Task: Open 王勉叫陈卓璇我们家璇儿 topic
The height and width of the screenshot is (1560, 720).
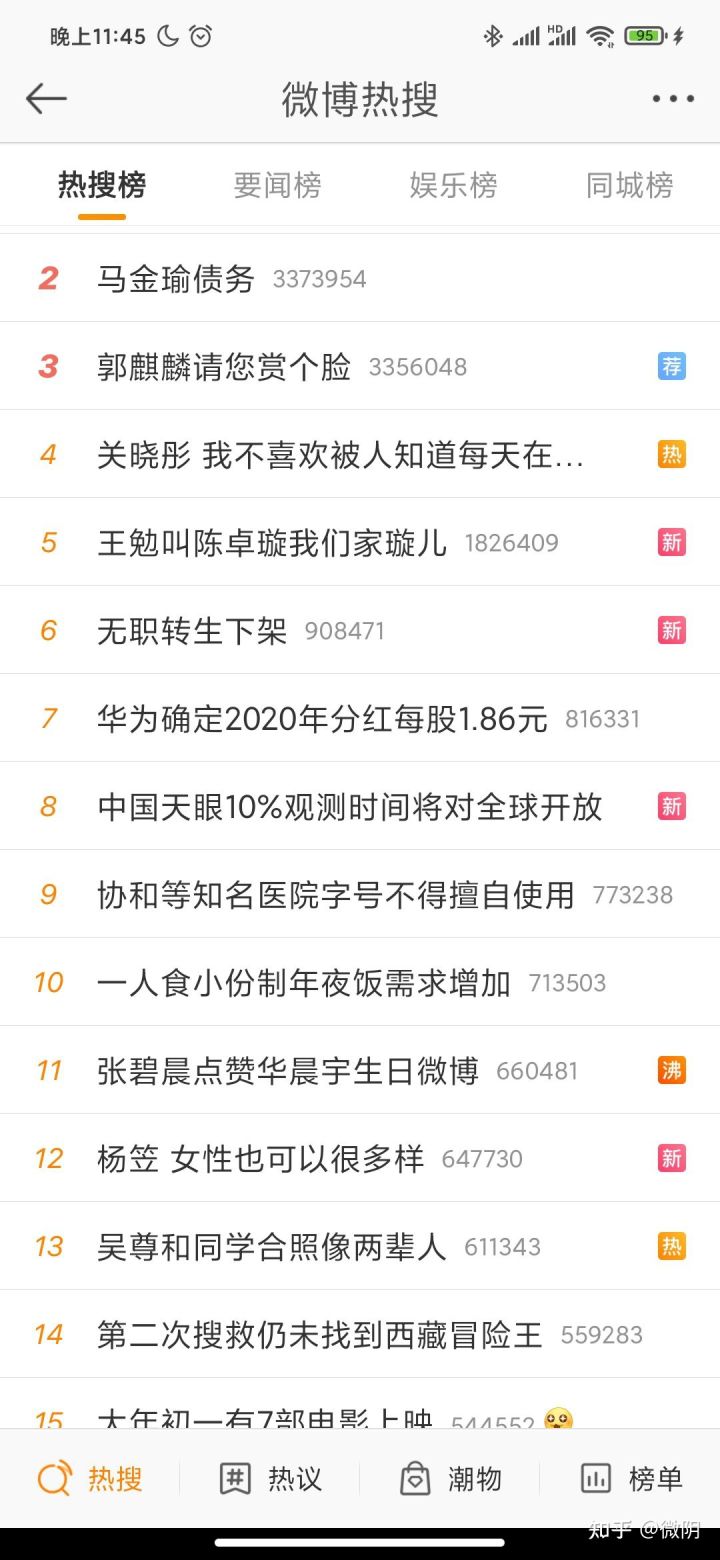Action: pos(272,543)
